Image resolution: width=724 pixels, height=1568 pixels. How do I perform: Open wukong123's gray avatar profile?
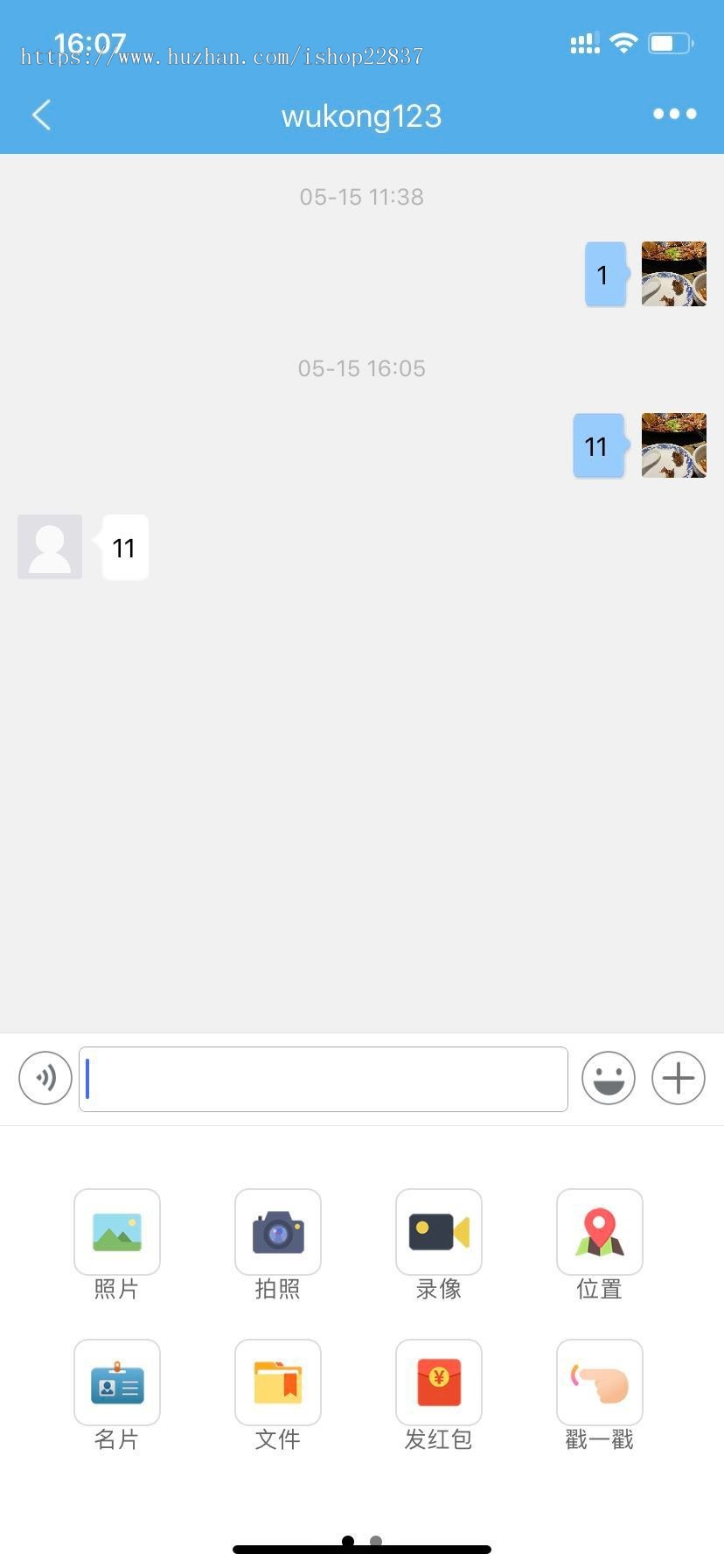[x=50, y=547]
